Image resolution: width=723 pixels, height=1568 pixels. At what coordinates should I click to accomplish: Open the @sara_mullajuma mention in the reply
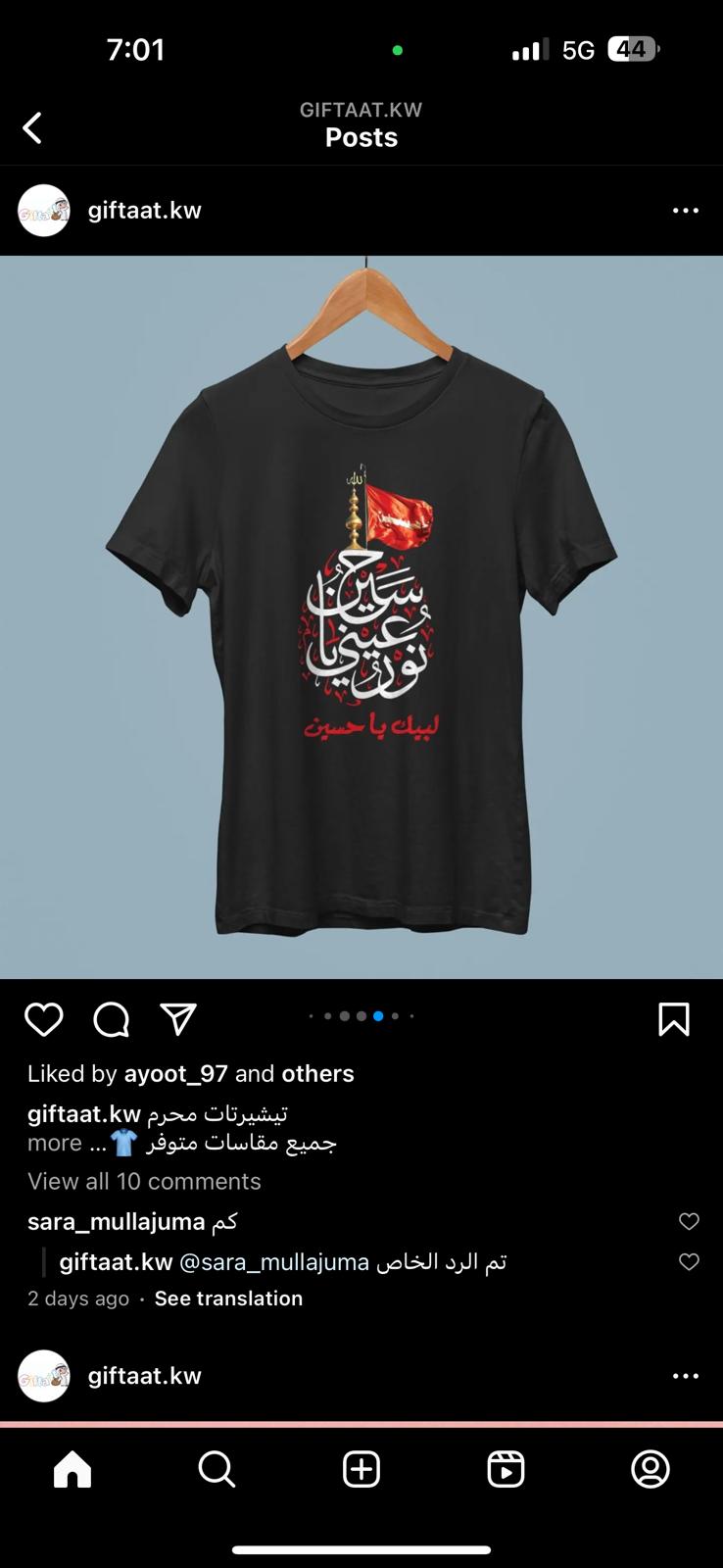click(274, 1262)
